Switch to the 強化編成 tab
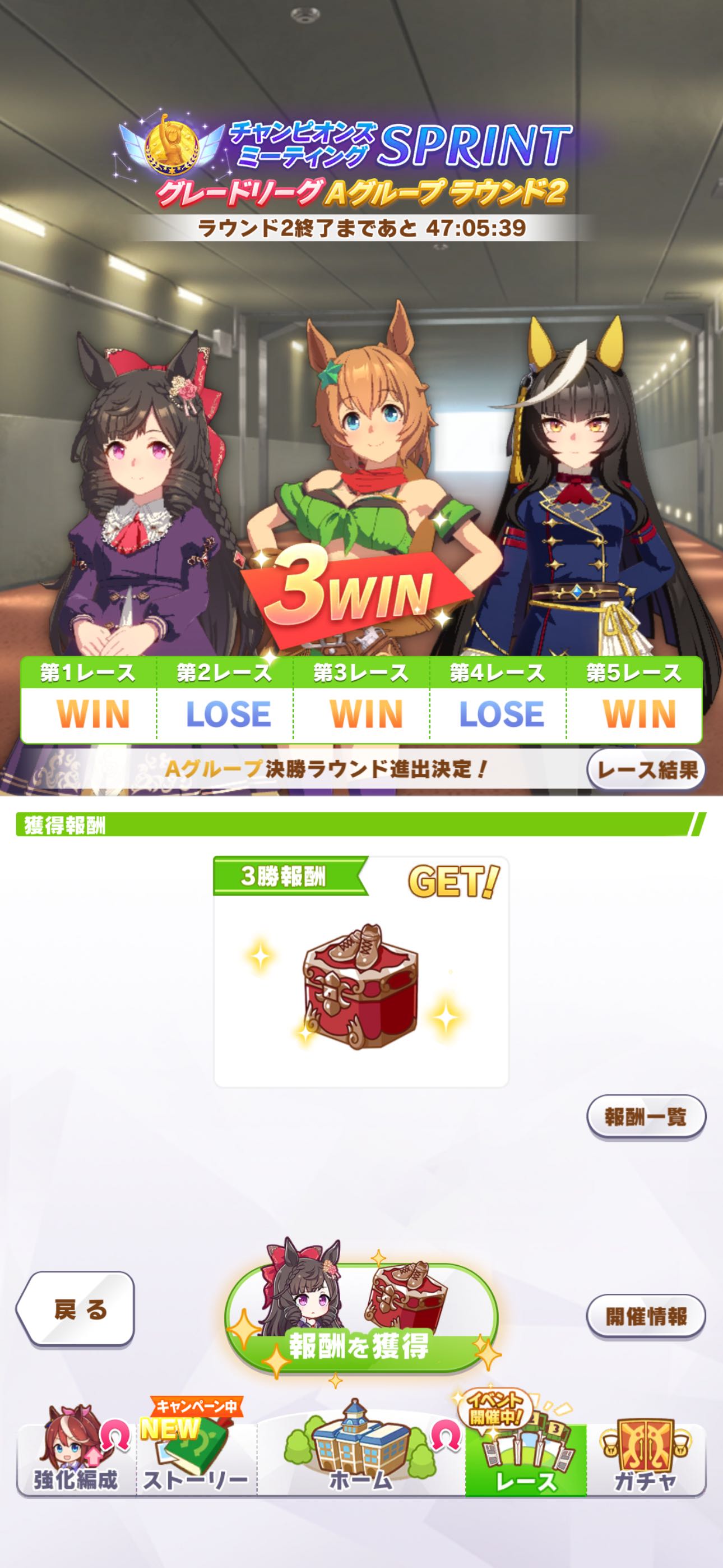 coord(76,1458)
